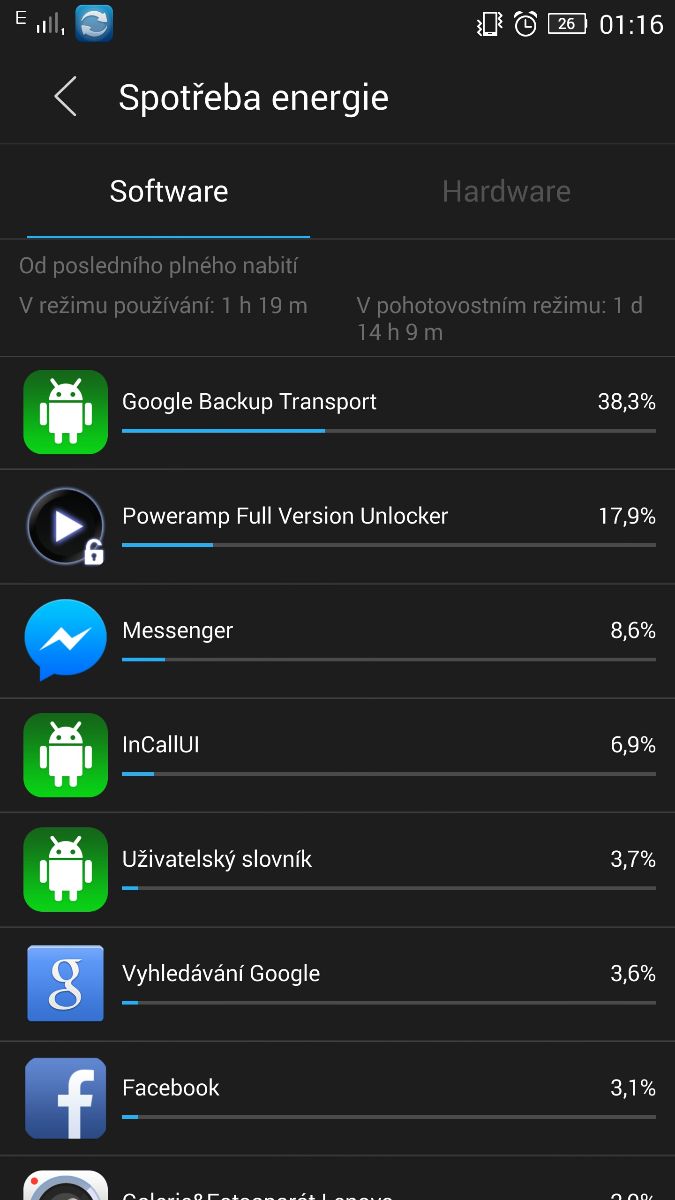The image size is (675, 1200).
Task: Show Facebook energy consumption details
Action: point(337,1097)
